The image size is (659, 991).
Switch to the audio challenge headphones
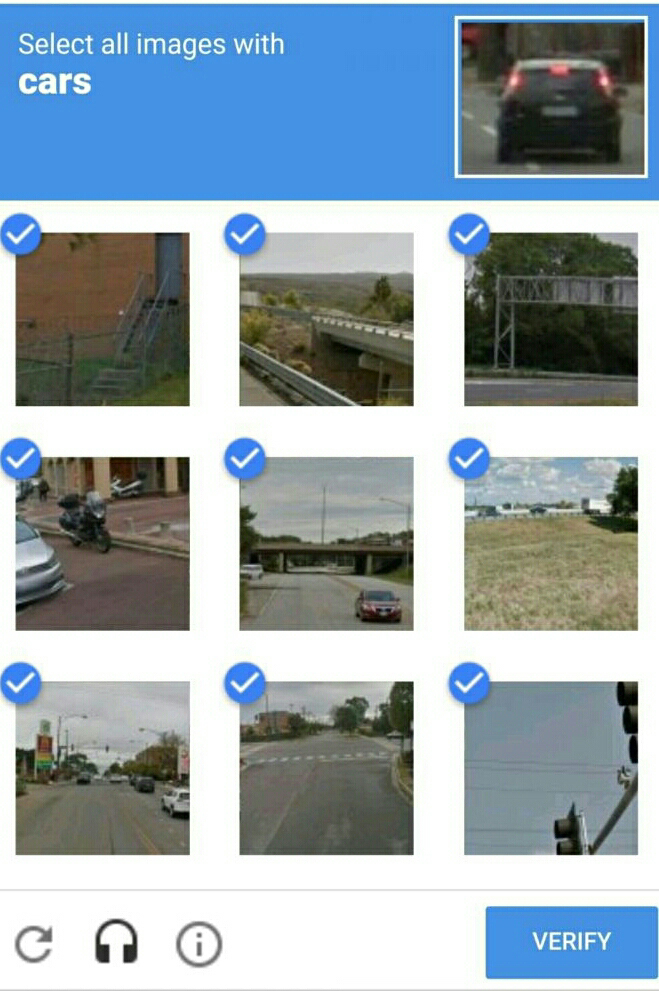click(116, 943)
